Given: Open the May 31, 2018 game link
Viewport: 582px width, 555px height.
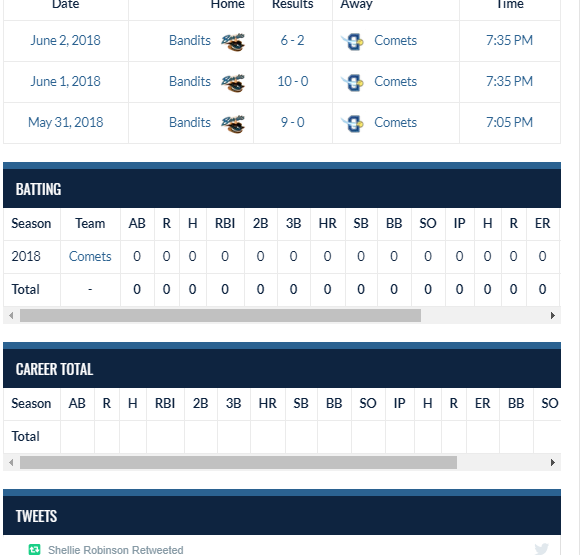Looking at the screenshot, I should click(x=66, y=122).
